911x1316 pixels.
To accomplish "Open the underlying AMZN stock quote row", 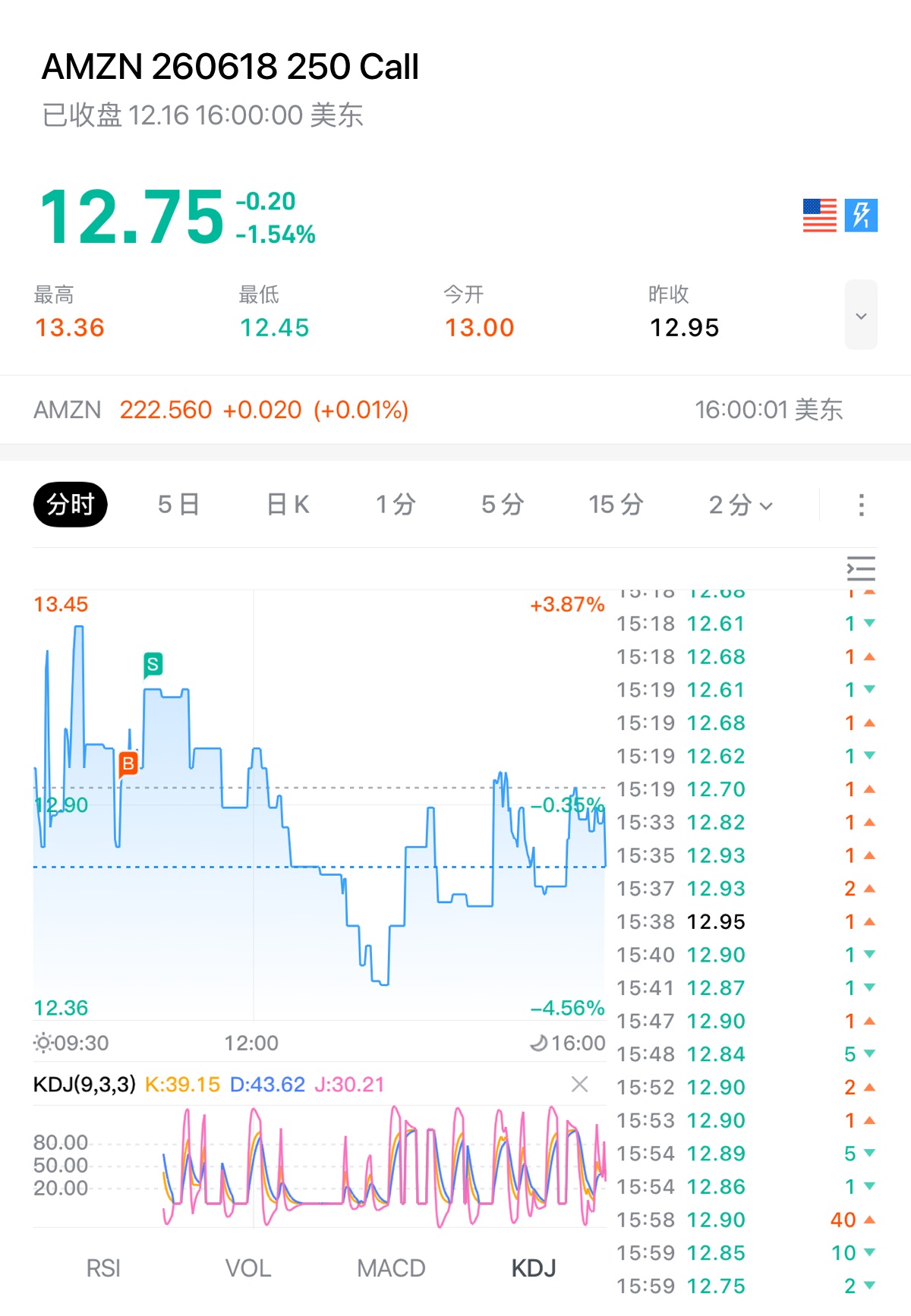I will point(437,410).
